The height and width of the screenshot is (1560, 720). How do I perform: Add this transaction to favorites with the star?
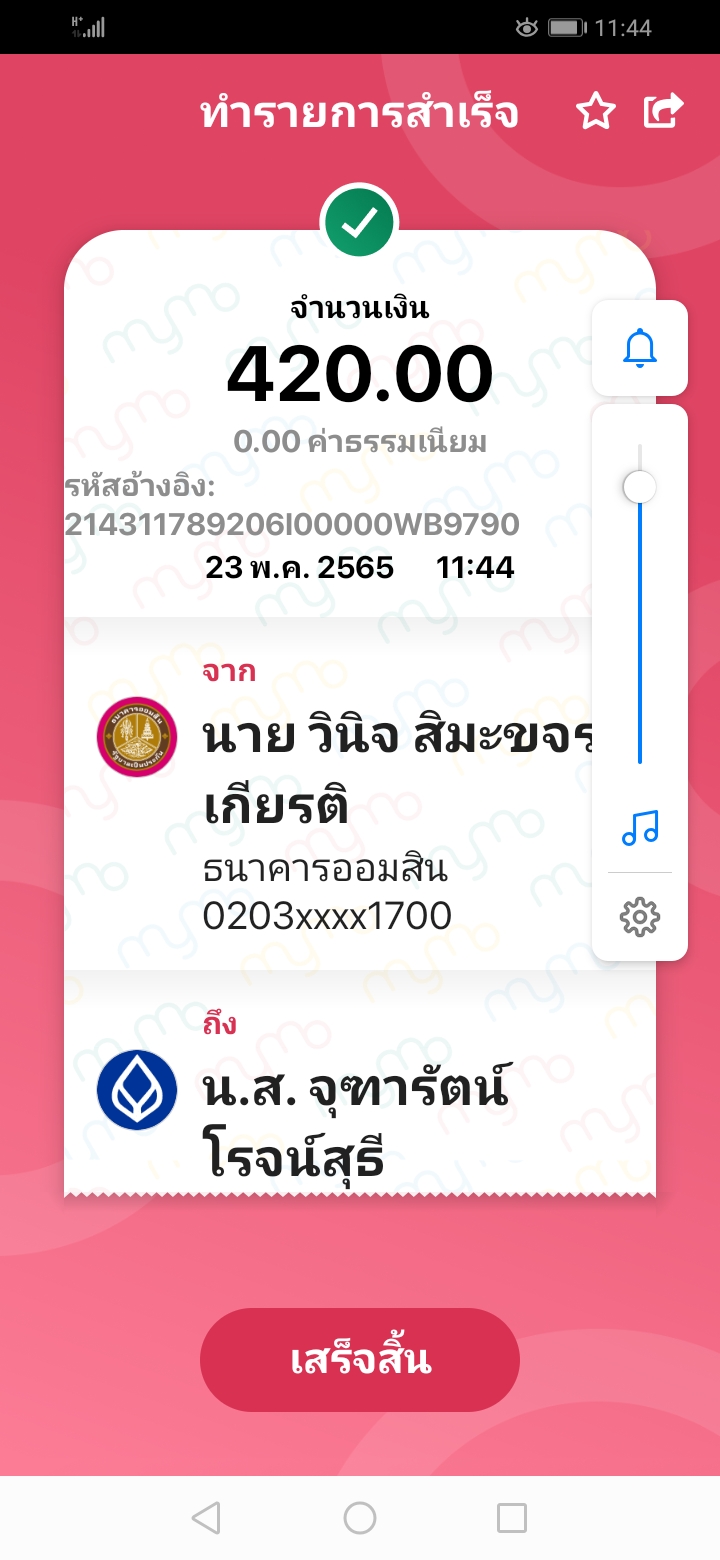(596, 112)
